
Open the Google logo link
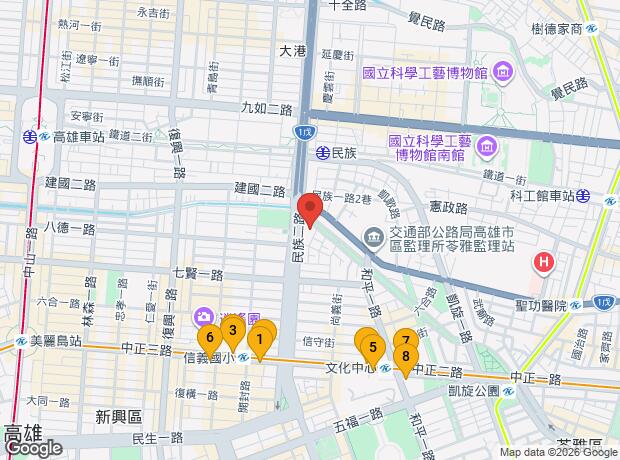coord(32,449)
